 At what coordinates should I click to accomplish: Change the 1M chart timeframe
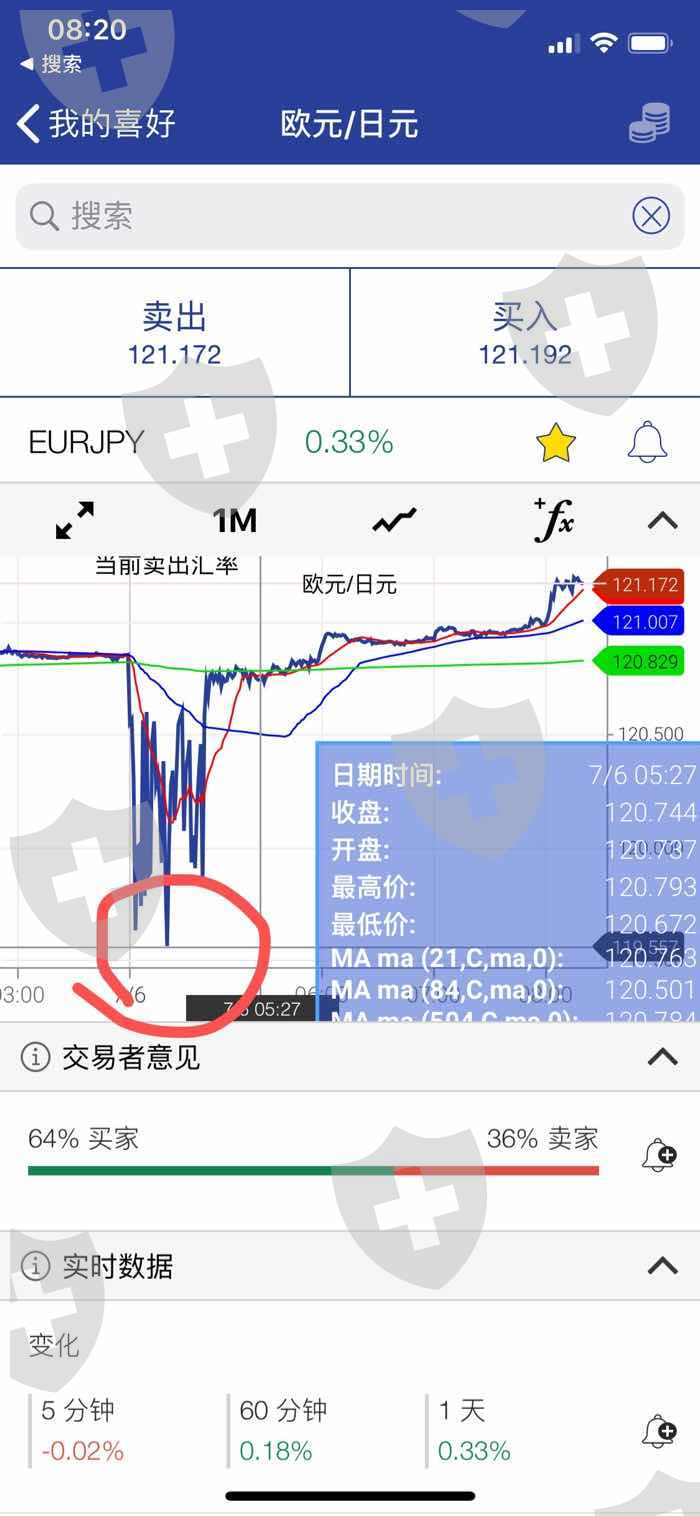pyautogui.click(x=235, y=520)
